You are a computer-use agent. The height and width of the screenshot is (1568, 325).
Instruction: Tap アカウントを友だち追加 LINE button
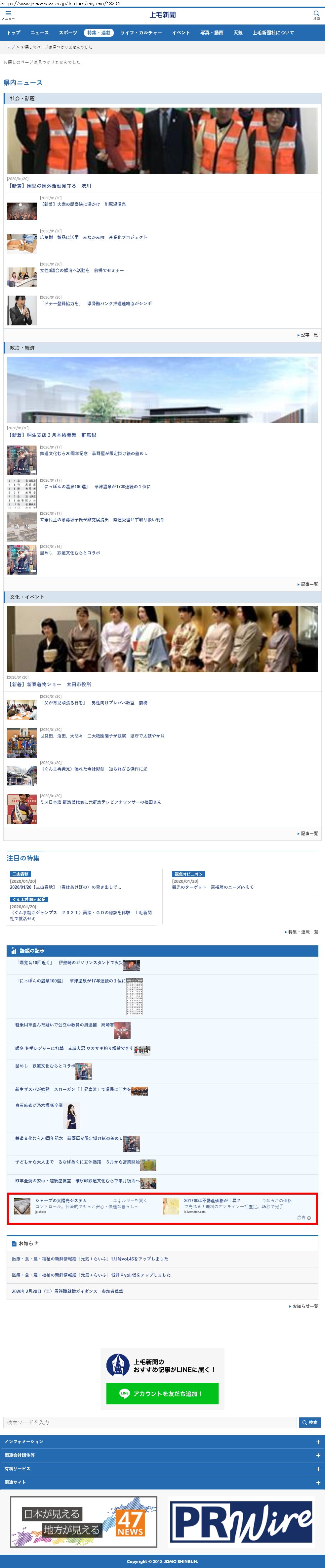coord(162,1393)
